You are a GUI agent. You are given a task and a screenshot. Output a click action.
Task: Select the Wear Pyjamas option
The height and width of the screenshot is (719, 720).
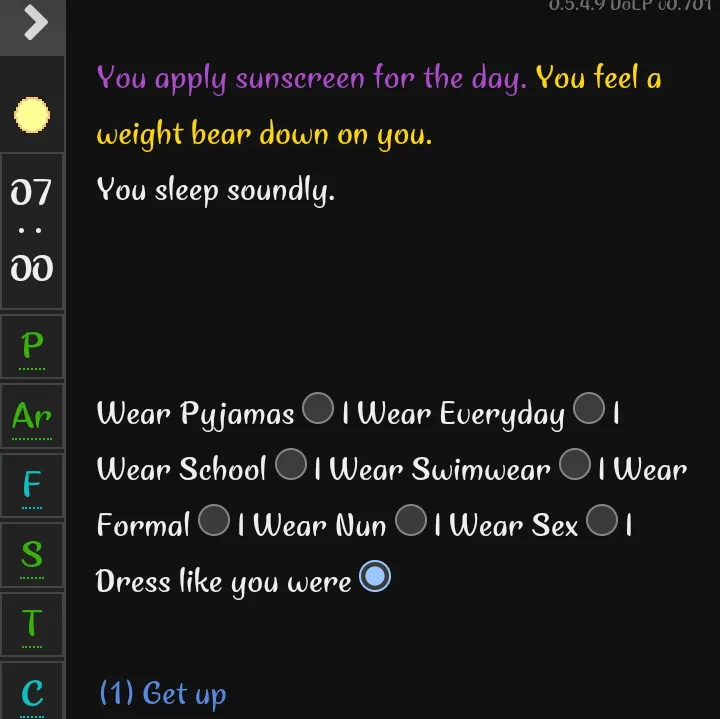[318, 409]
